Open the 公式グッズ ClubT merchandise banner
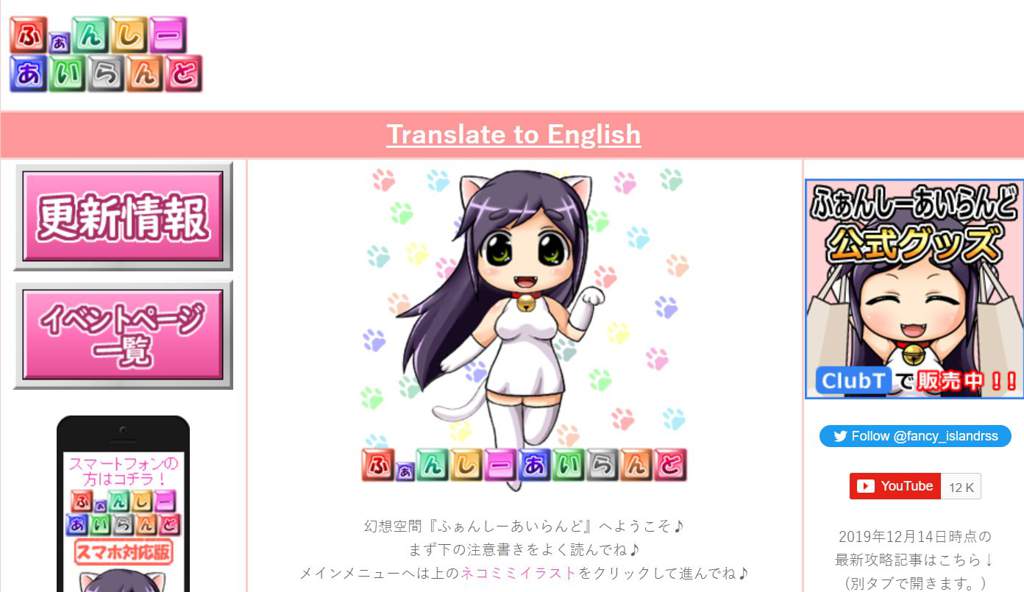 (x=914, y=289)
